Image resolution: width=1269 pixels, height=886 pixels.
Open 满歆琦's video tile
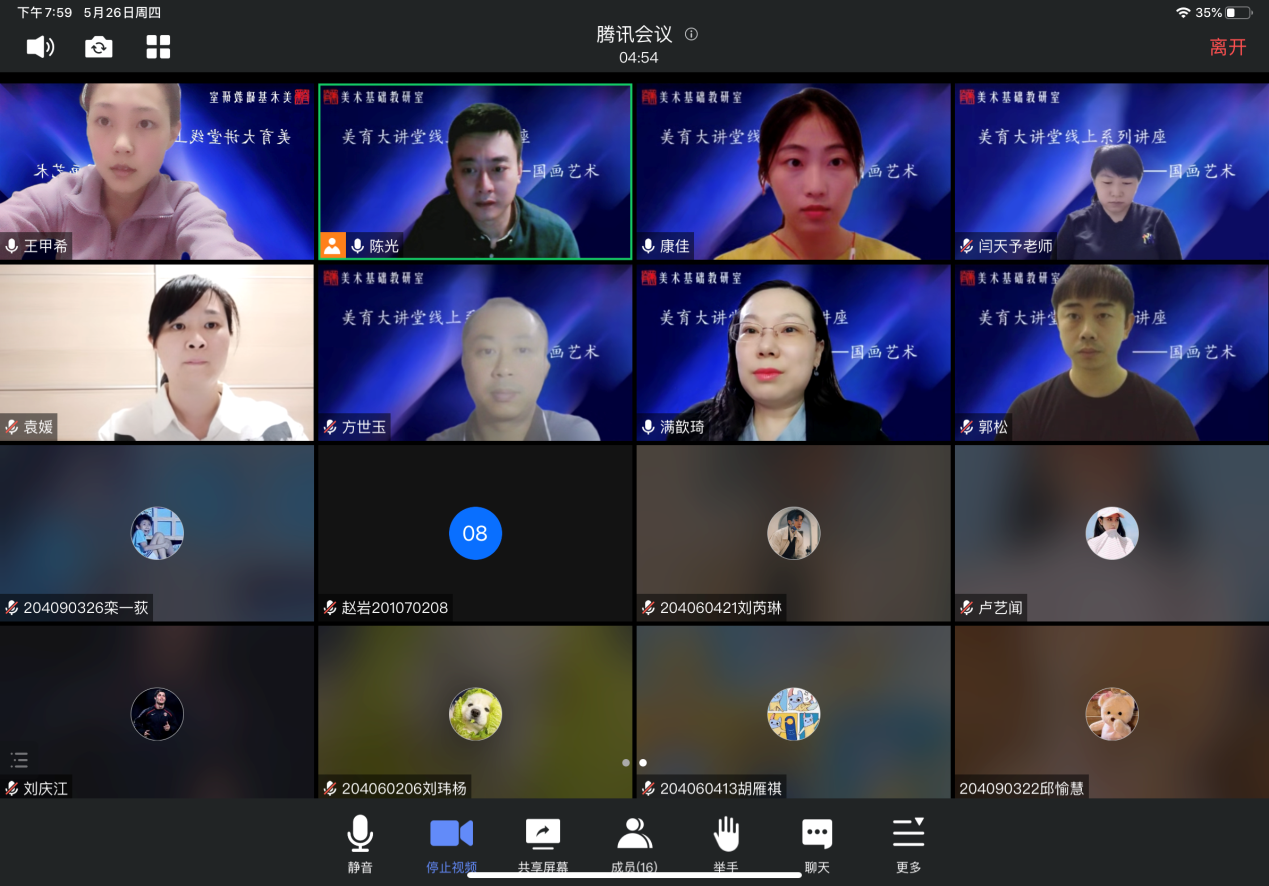793,352
